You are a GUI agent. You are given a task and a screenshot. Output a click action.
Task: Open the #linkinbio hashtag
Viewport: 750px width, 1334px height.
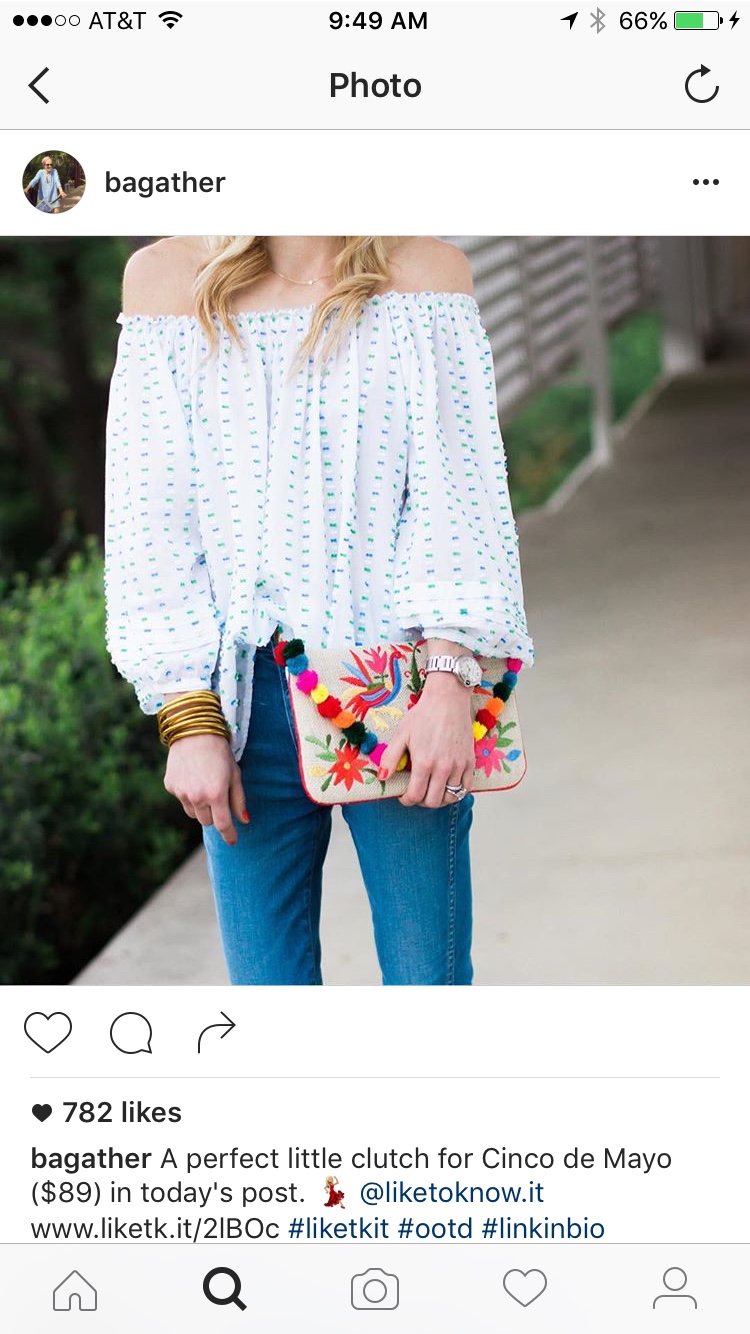tap(543, 1228)
